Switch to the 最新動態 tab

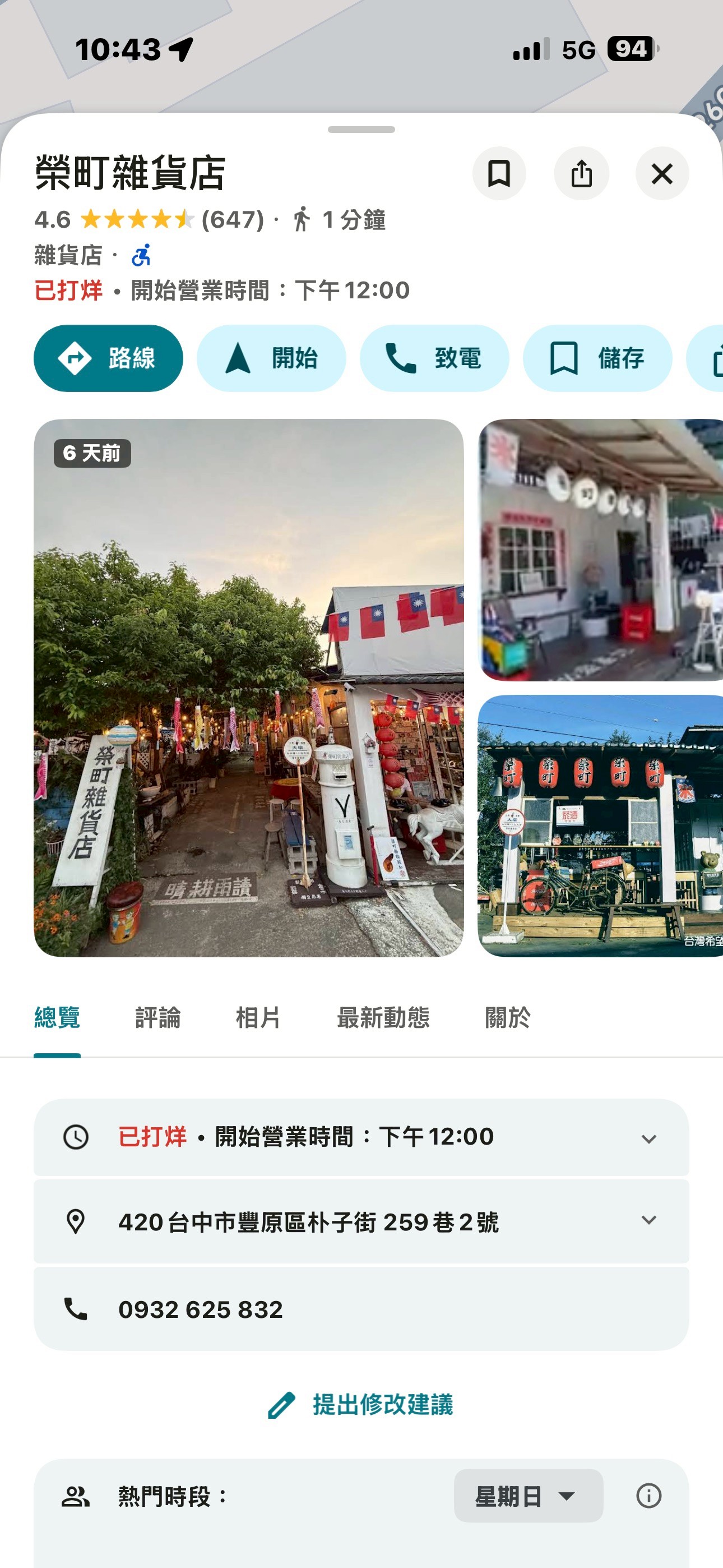coord(383,1018)
